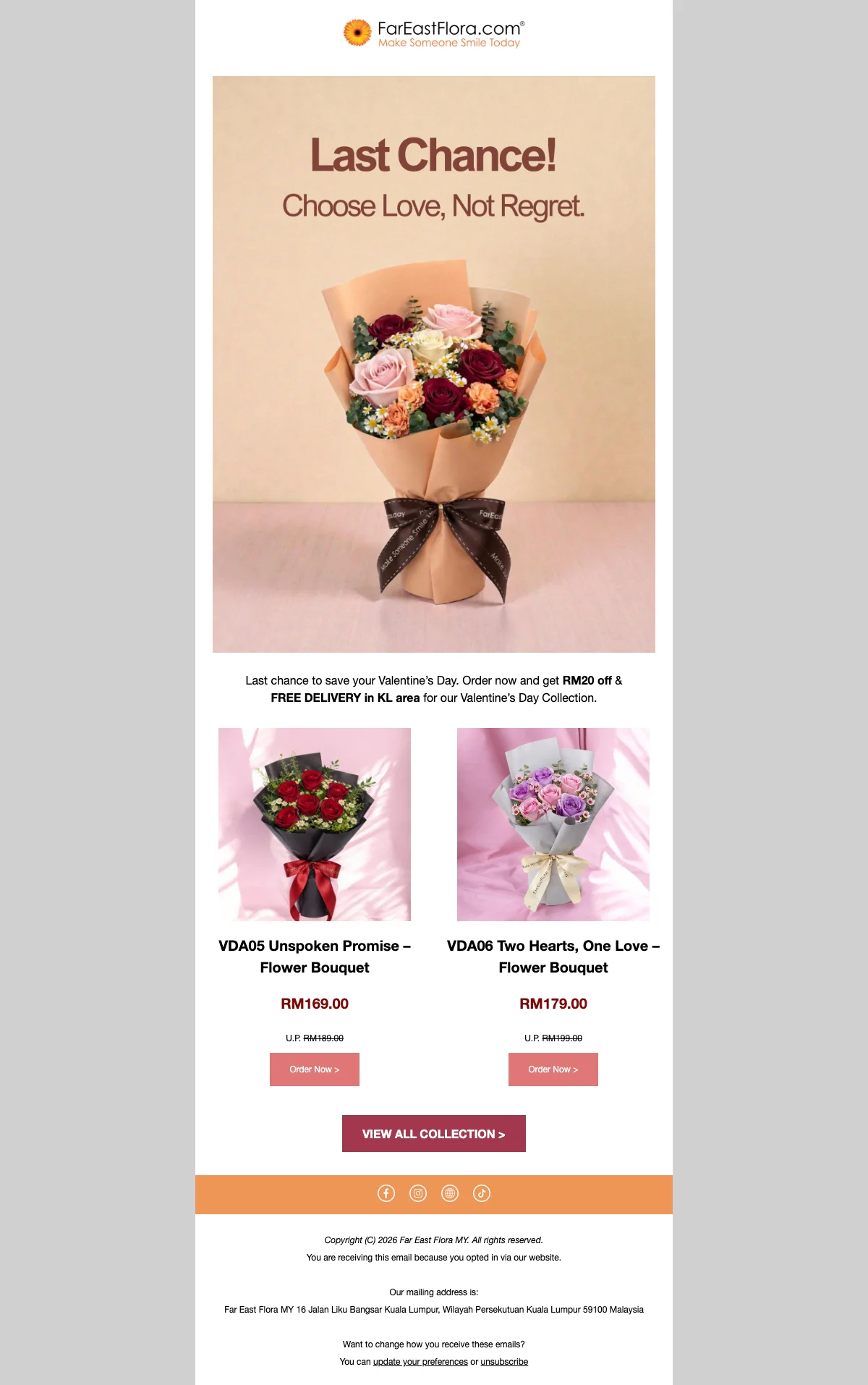This screenshot has height=1385, width=868.
Task: Open the VDA05 Unspoken Promise bouquet image
Action: pos(315,824)
